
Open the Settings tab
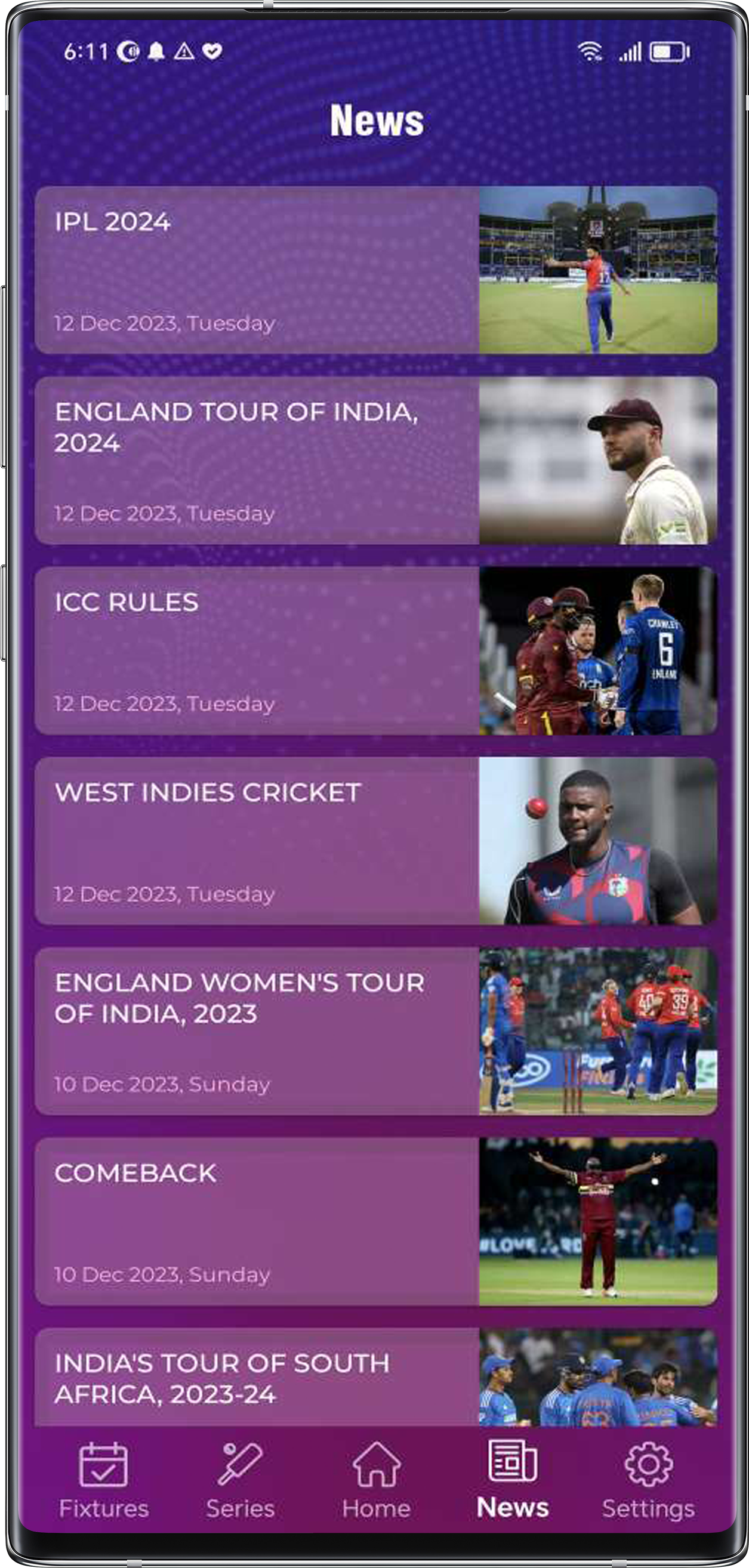pos(649,1480)
